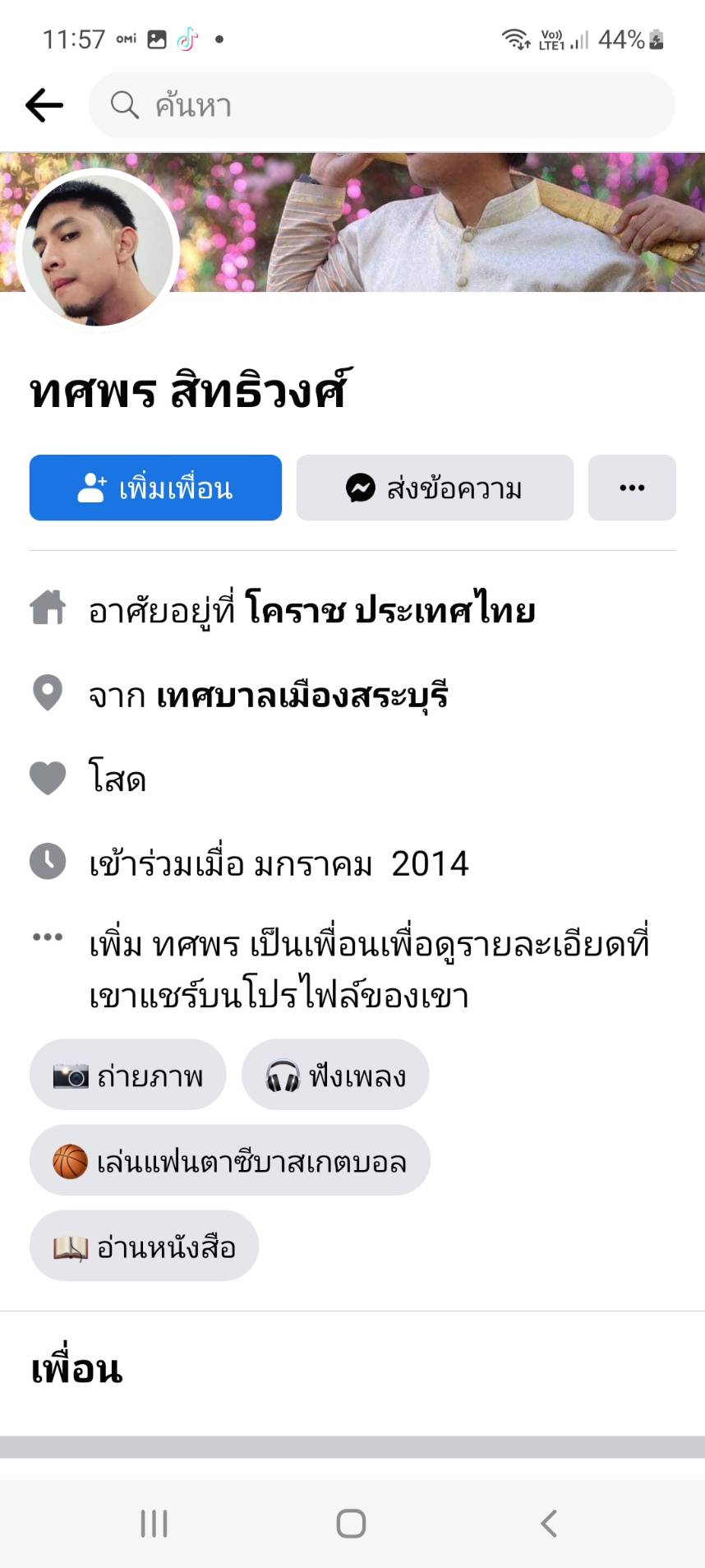This screenshot has height=1568, width=705.
Task: Open the เล่นแฟนตาซีบาสเกตบอล hobby chip
Action: (x=230, y=1160)
